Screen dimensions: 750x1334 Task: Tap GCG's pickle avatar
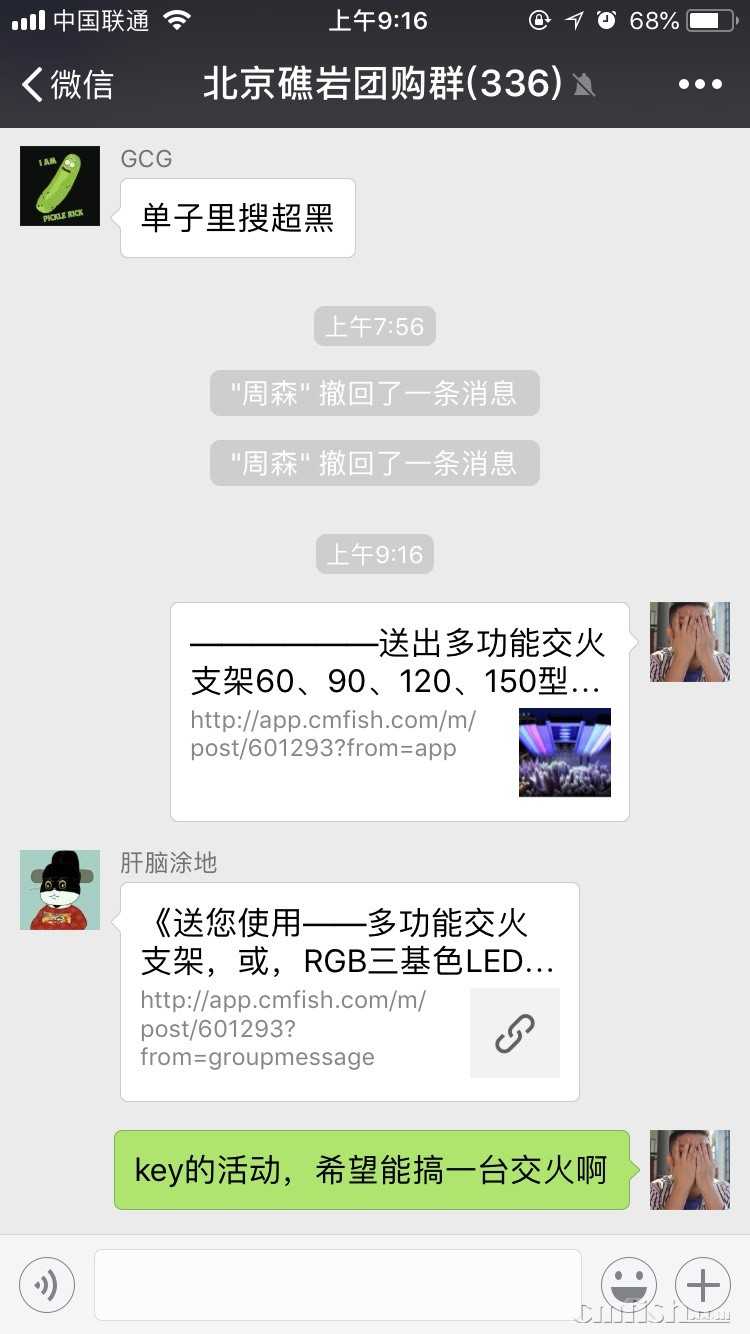60,186
